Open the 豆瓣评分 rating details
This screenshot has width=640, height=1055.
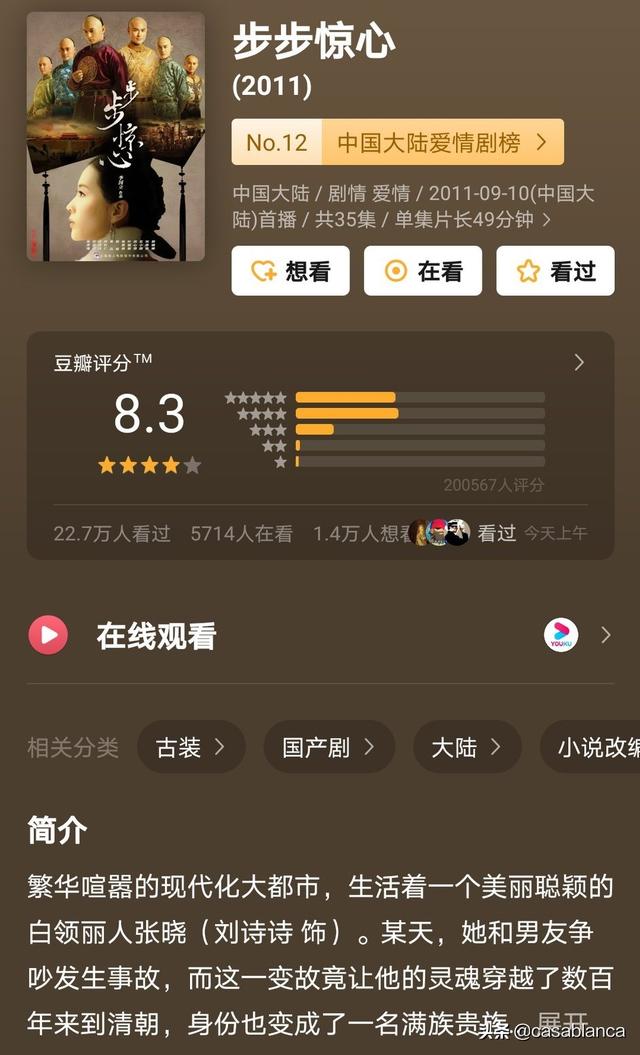[x=578, y=363]
